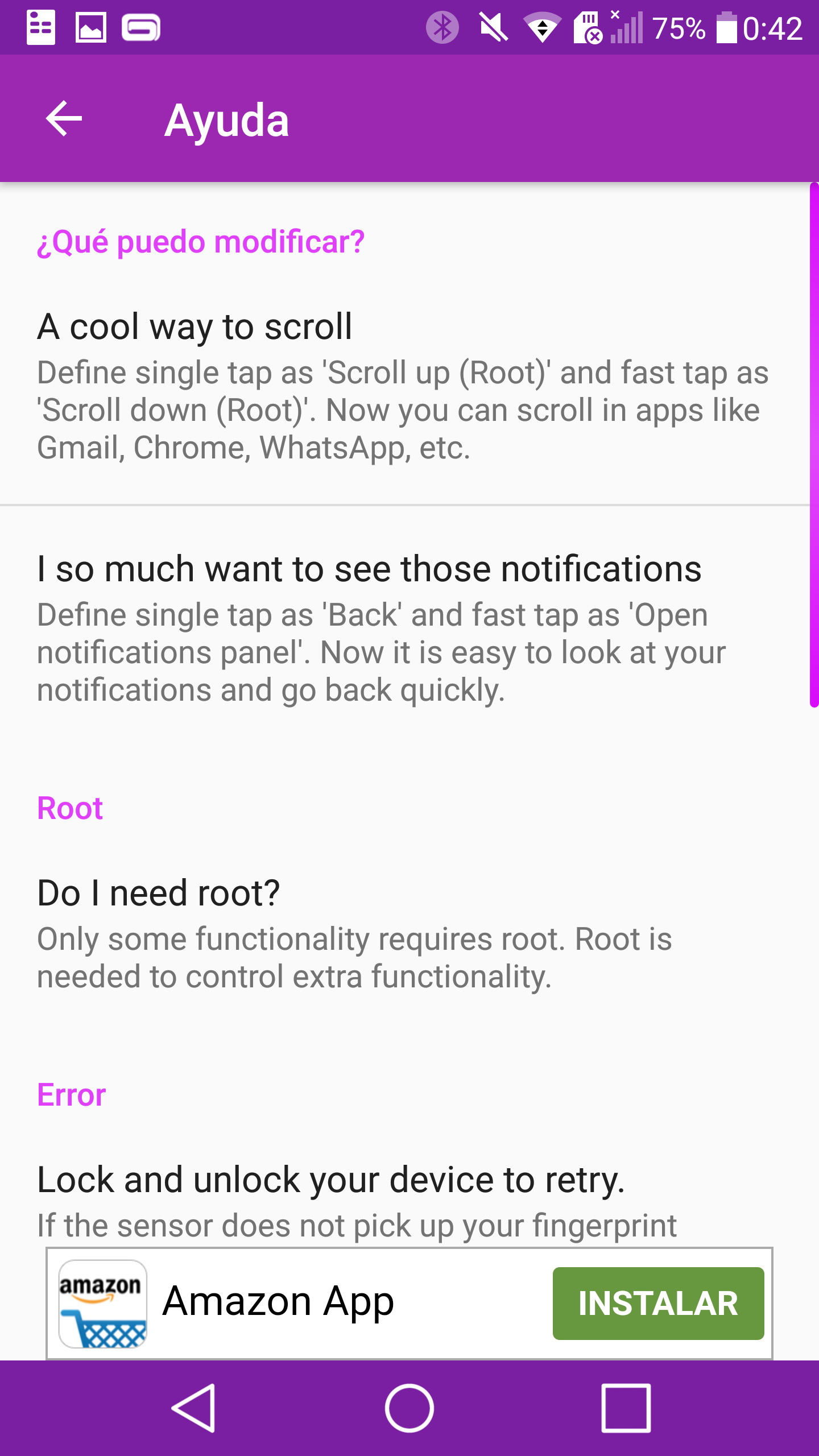Open the recent apps overview
Screen dimensions: 819x1456
[x=626, y=1408]
